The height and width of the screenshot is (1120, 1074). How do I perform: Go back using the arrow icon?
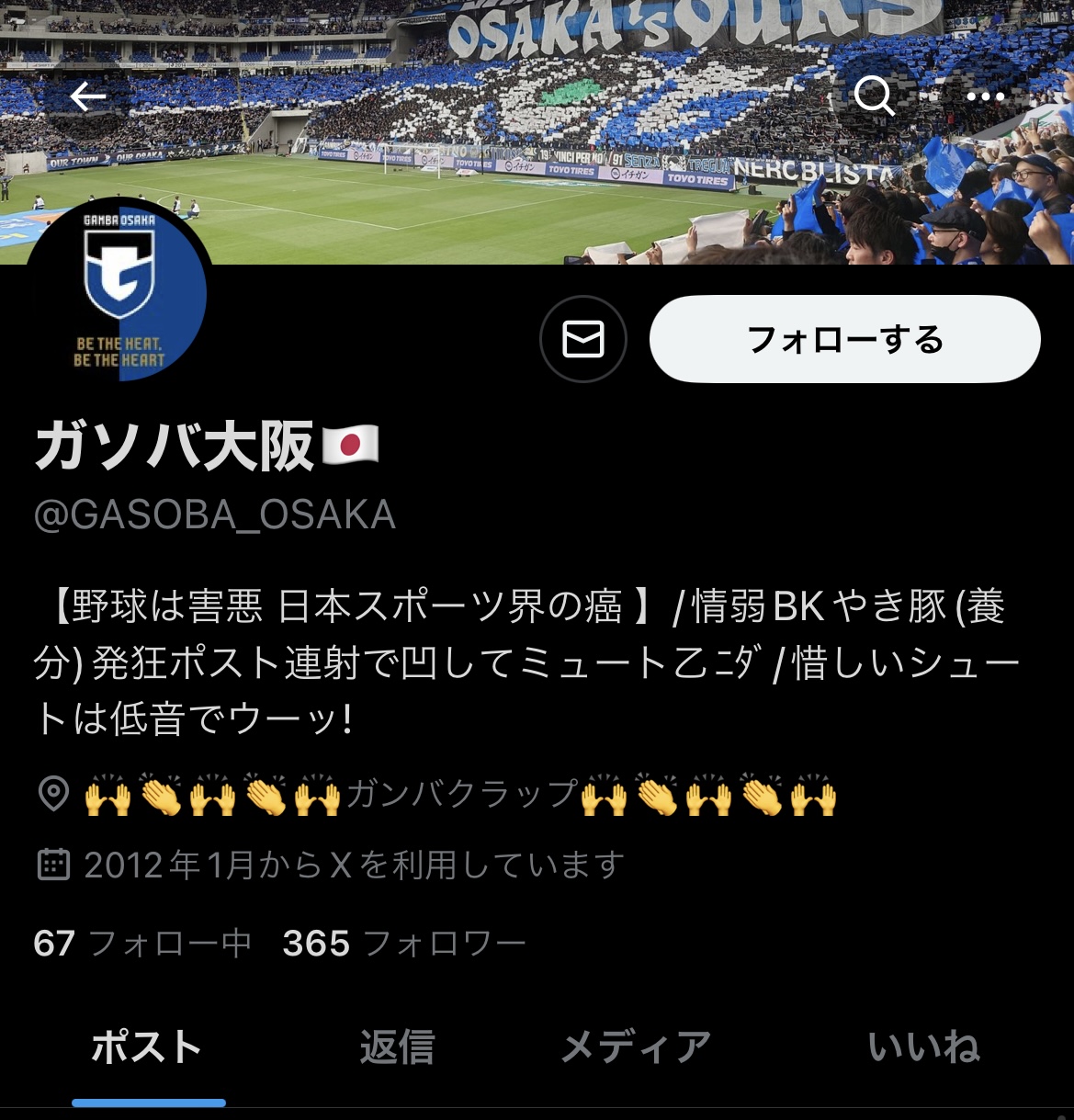pos(88,96)
